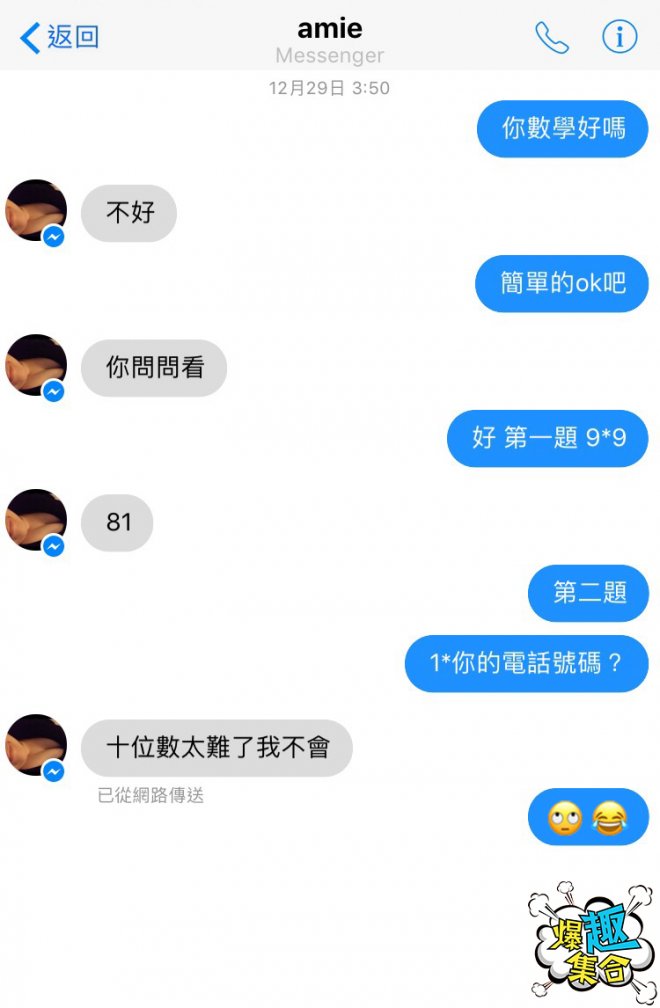Open the conversation info icon
Viewport: 660px width, 1008px height.
coord(619,38)
